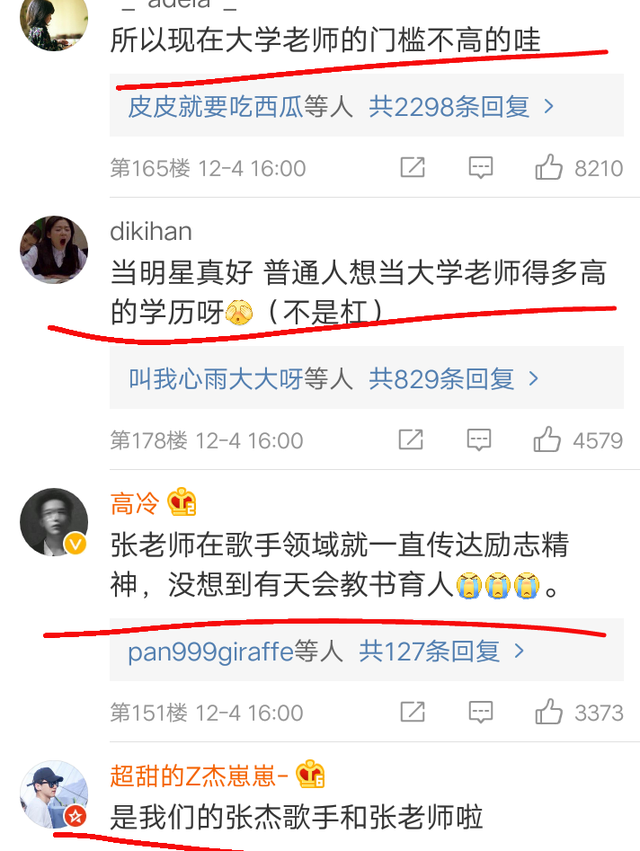Screen dimensions: 640x851
Task: Share 高冷's comment
Action: point(411,712)
